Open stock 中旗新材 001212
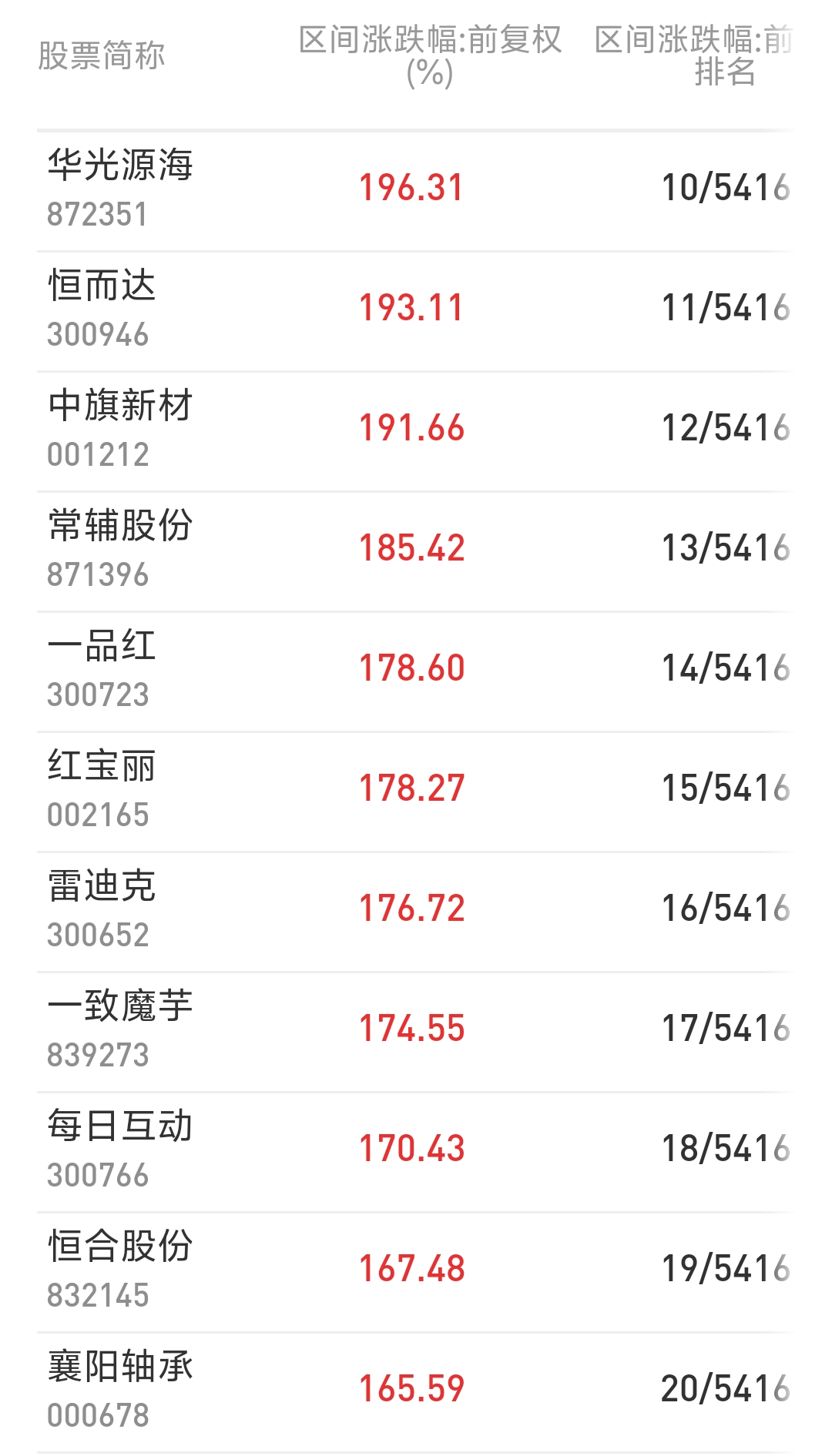 click(416, 430)
